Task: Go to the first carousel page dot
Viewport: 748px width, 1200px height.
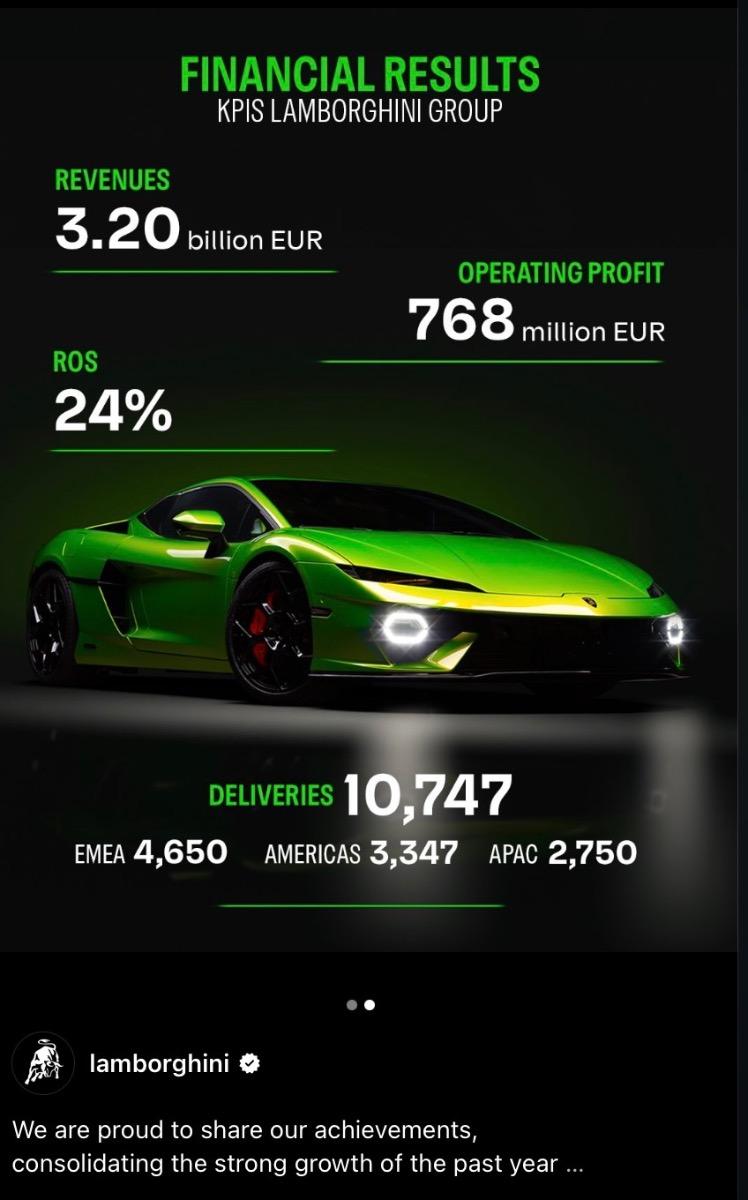Action: click(x=352, y=1005)
